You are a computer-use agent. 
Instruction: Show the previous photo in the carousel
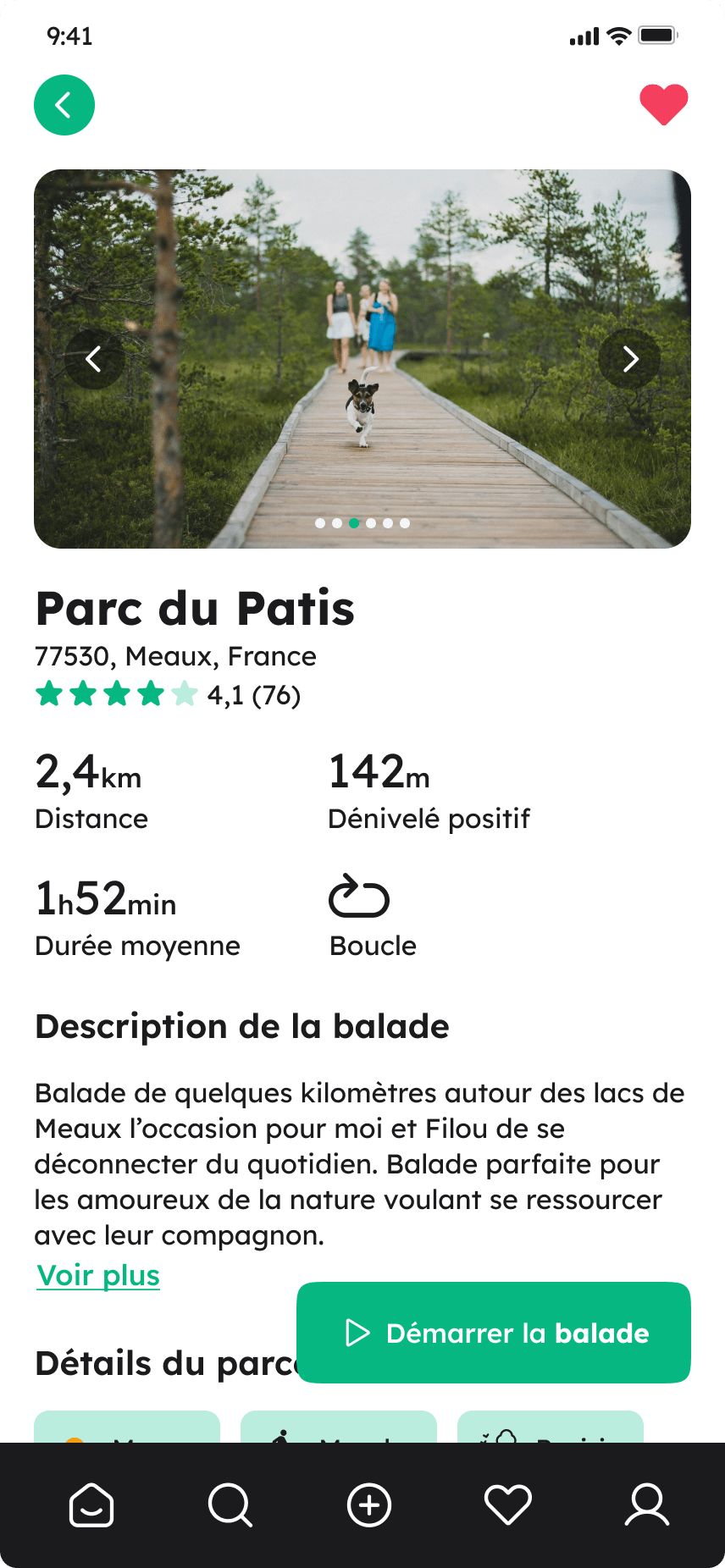94,359
